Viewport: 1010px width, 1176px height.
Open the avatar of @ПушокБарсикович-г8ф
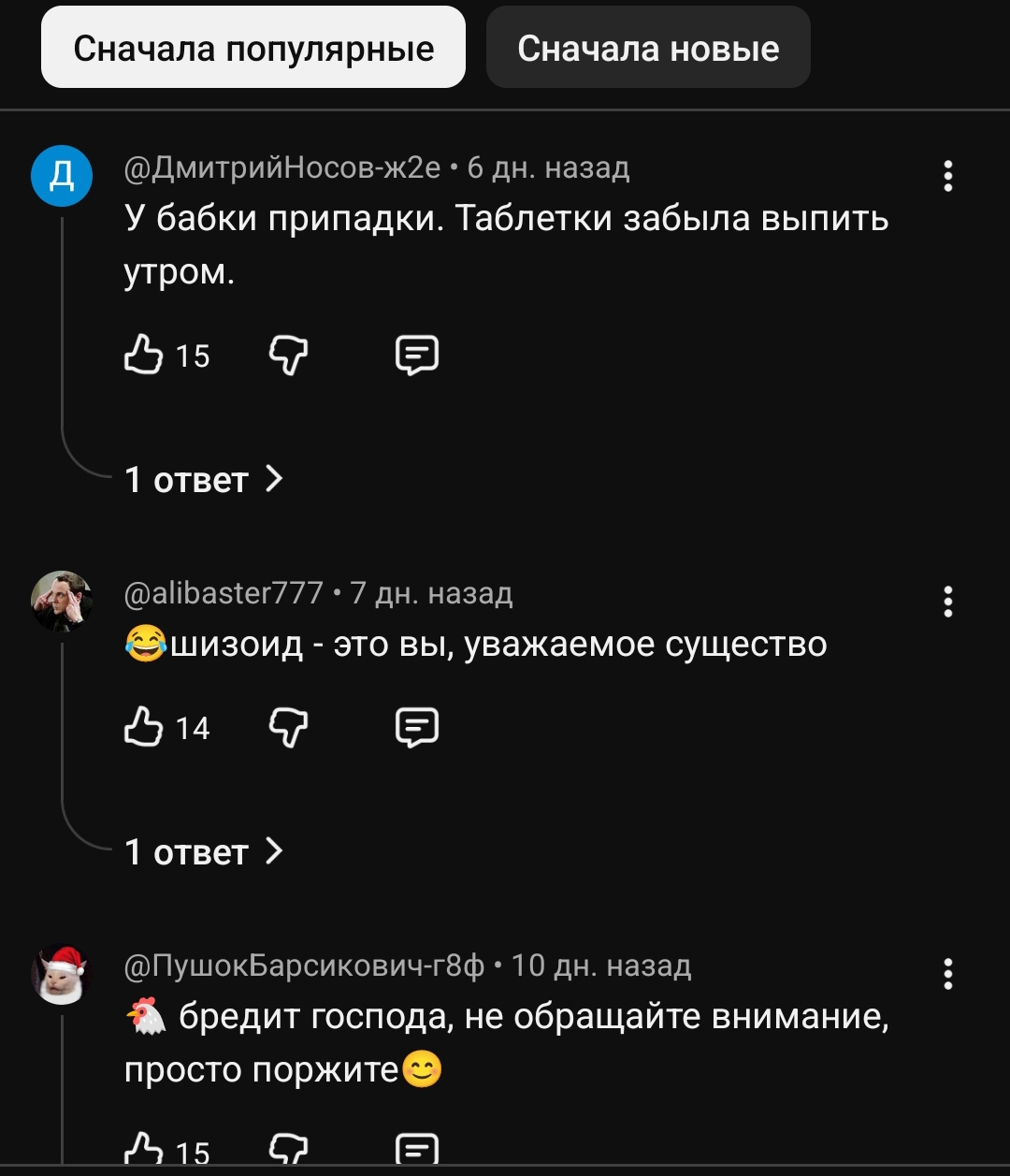[x=62, y=974]
